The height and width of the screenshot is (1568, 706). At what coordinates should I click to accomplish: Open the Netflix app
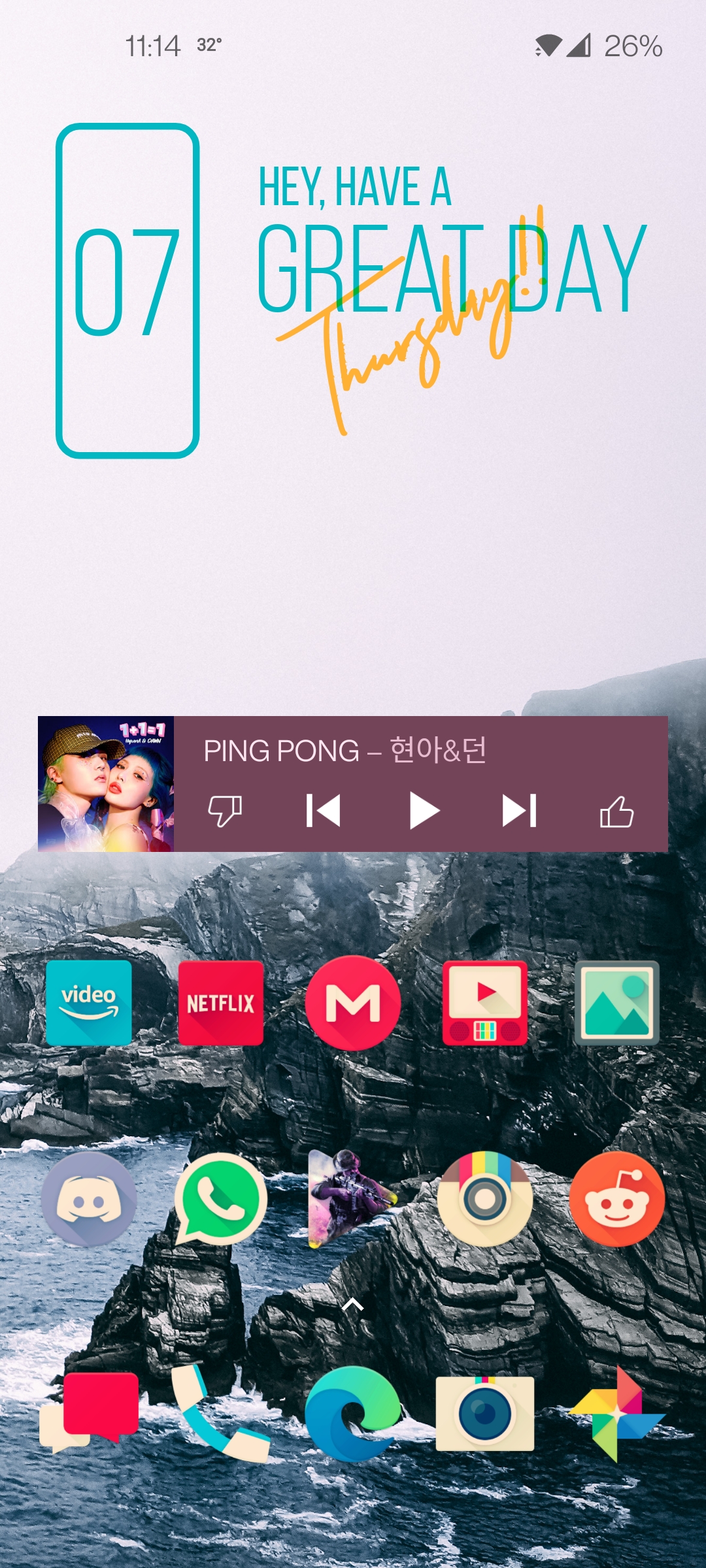(221, 1003)
